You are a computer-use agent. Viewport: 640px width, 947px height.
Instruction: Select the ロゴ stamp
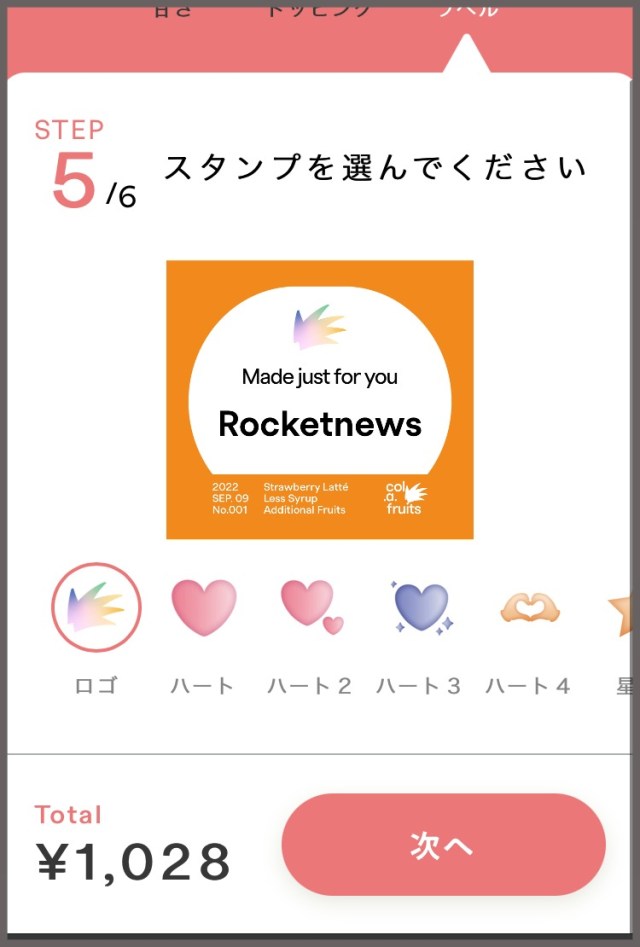(x=96, y=608)
